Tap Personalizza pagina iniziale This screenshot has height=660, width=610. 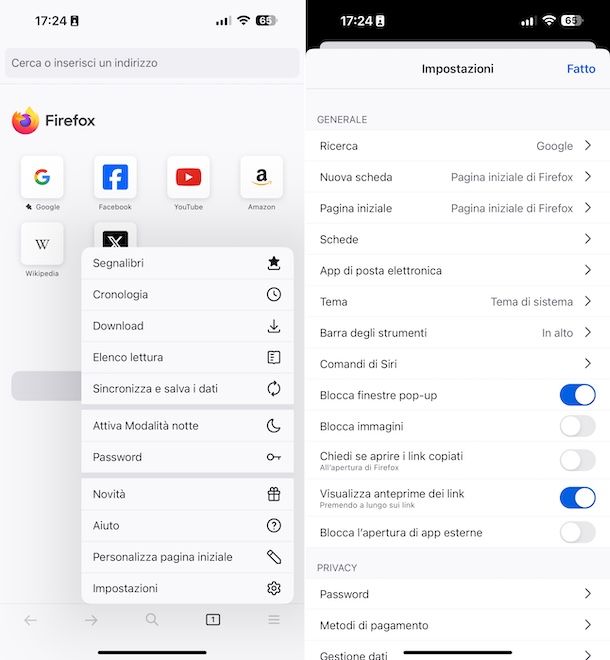click(187, 557)
